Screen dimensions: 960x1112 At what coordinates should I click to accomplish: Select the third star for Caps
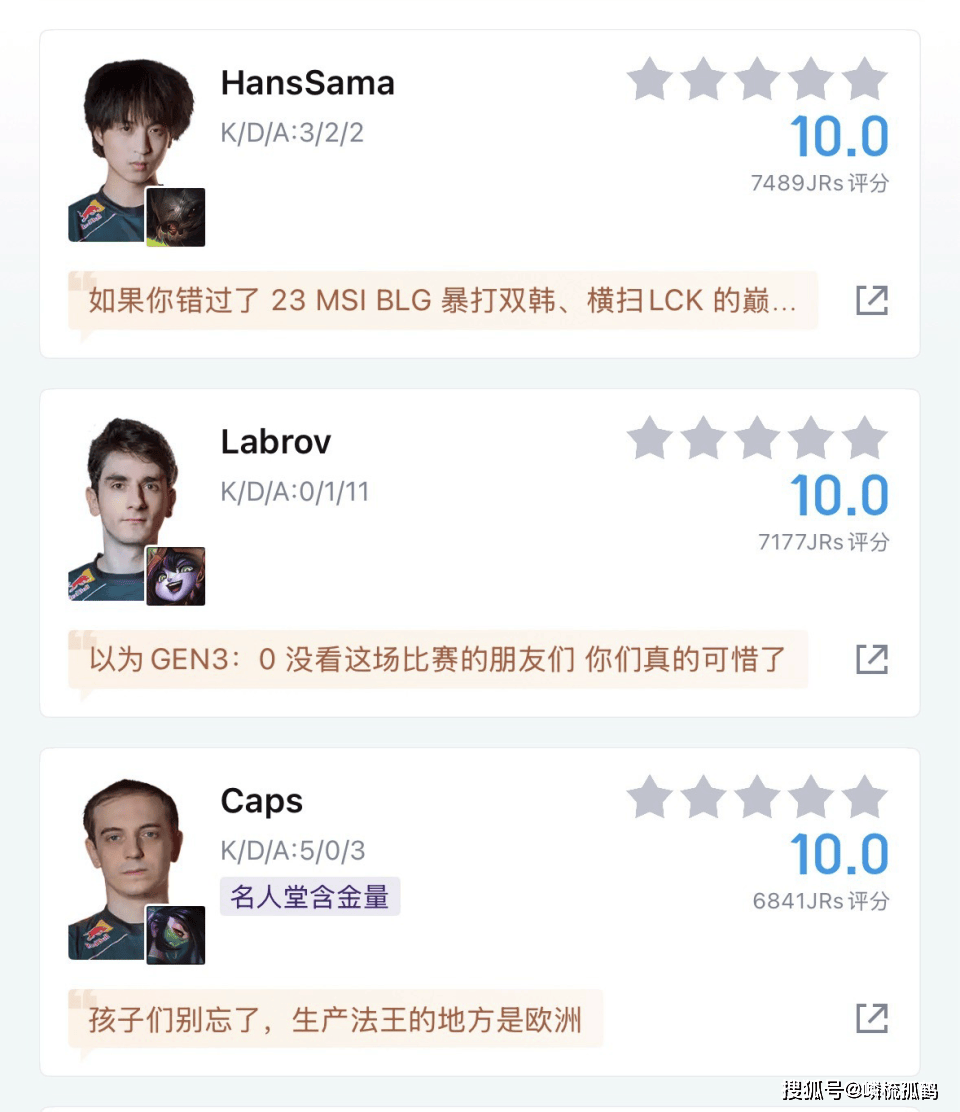pos(757,797)
